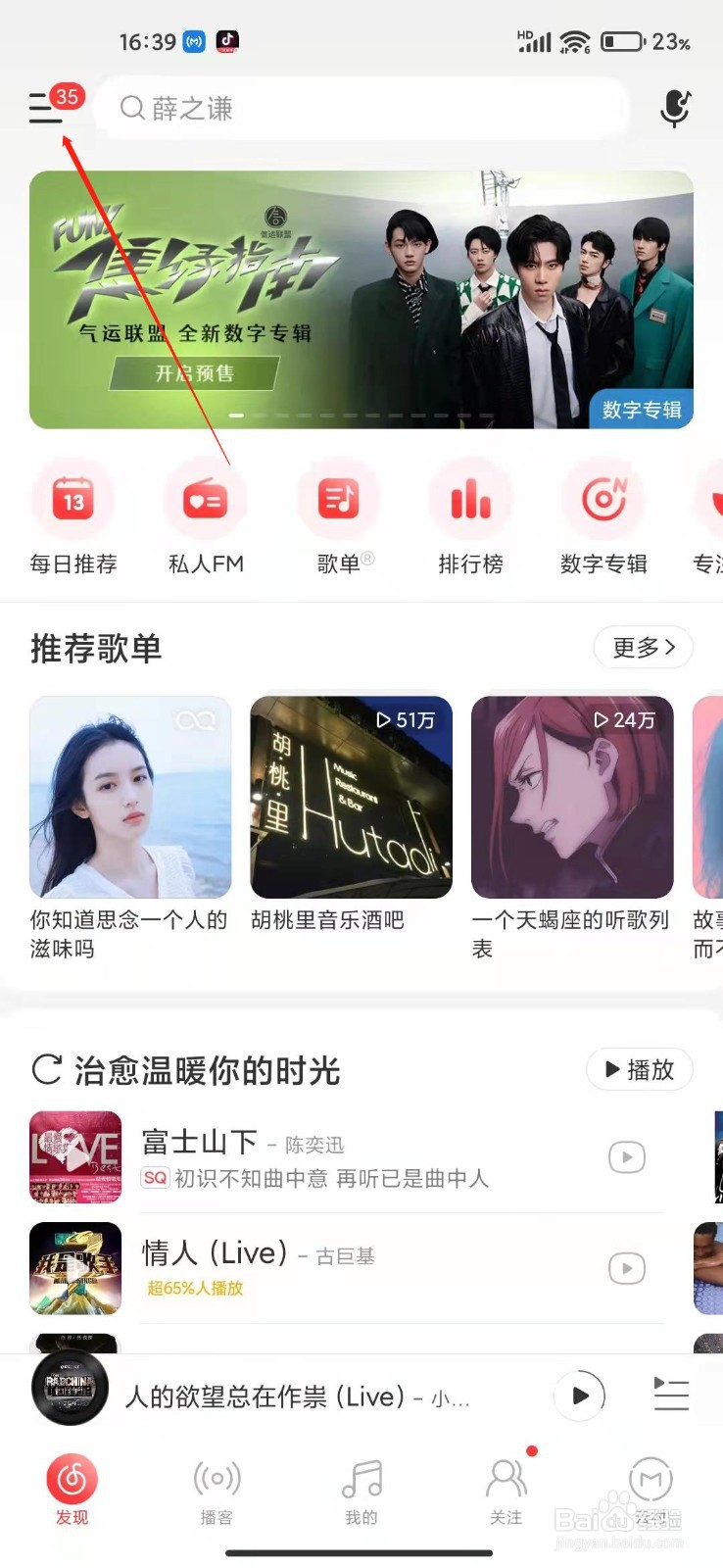Image resolution: width=723 pixels, height=1568 pixels.
Task: Tap 播放 to play 治愈温暖你的时光
Action: [x=639, y=1070]
